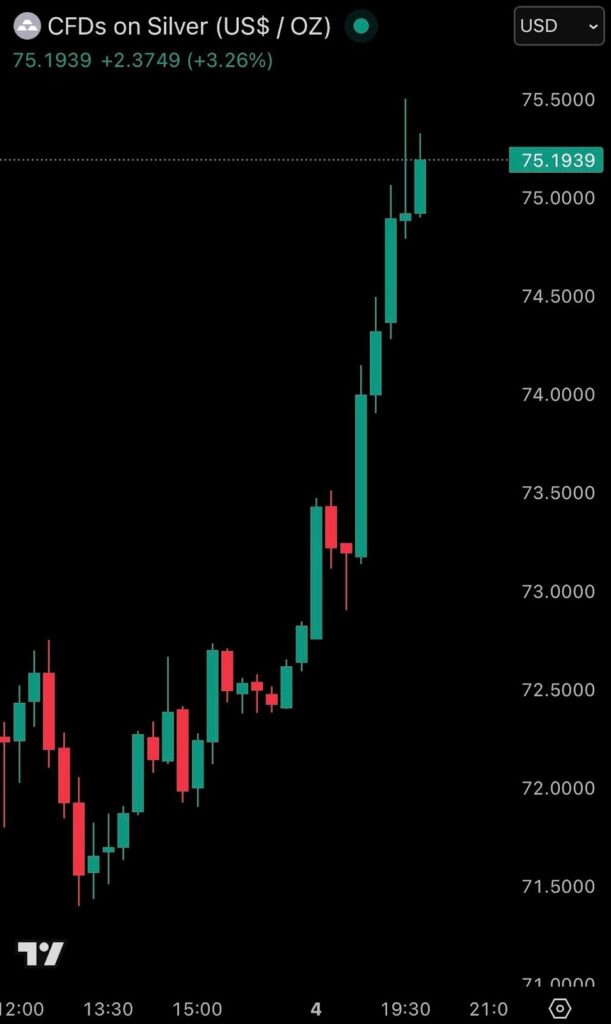Open the USD currency dropdown

pos(559,26)
